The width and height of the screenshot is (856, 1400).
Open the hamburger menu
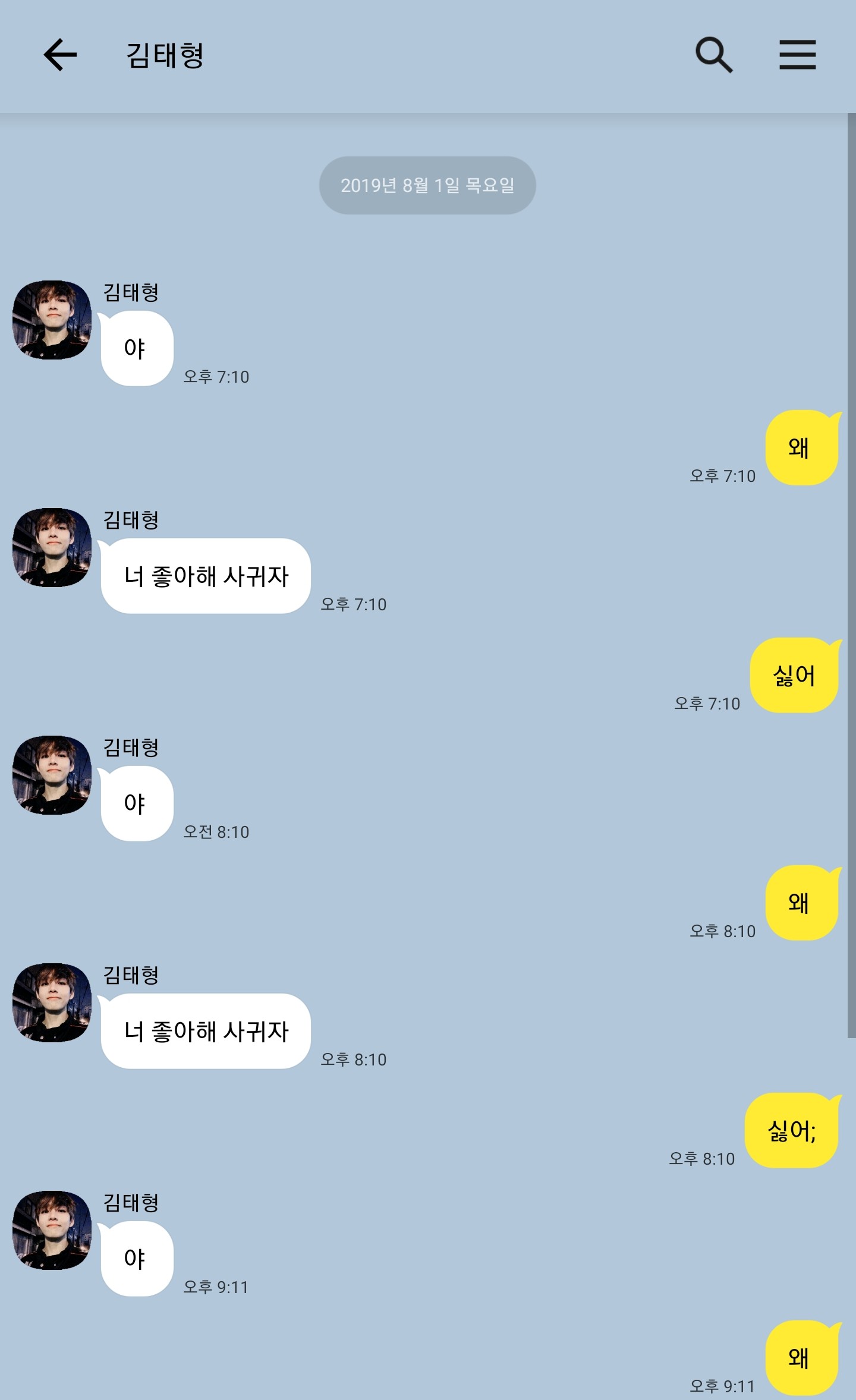798,55
